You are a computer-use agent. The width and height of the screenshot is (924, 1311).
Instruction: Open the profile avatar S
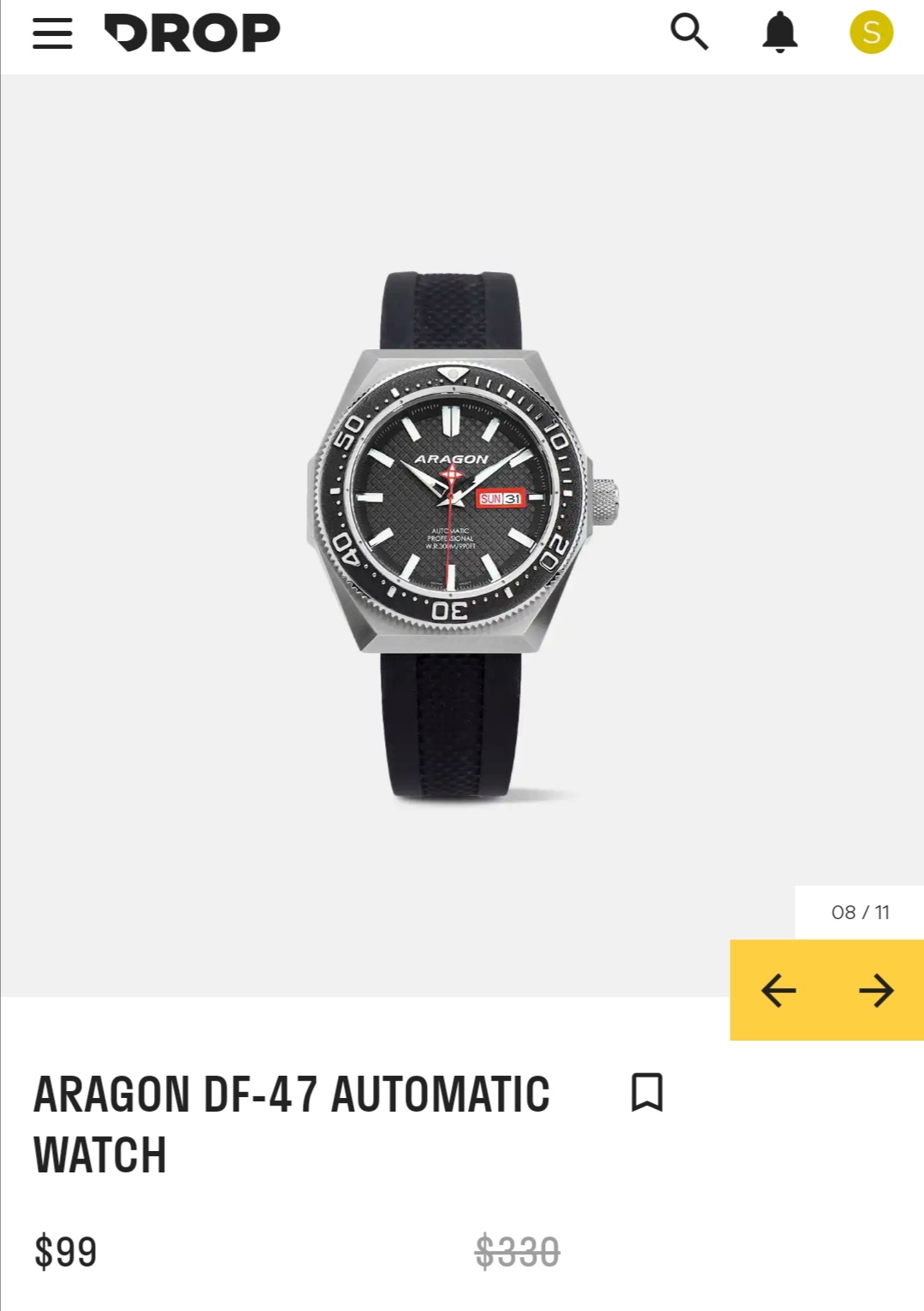coord(871,33)
